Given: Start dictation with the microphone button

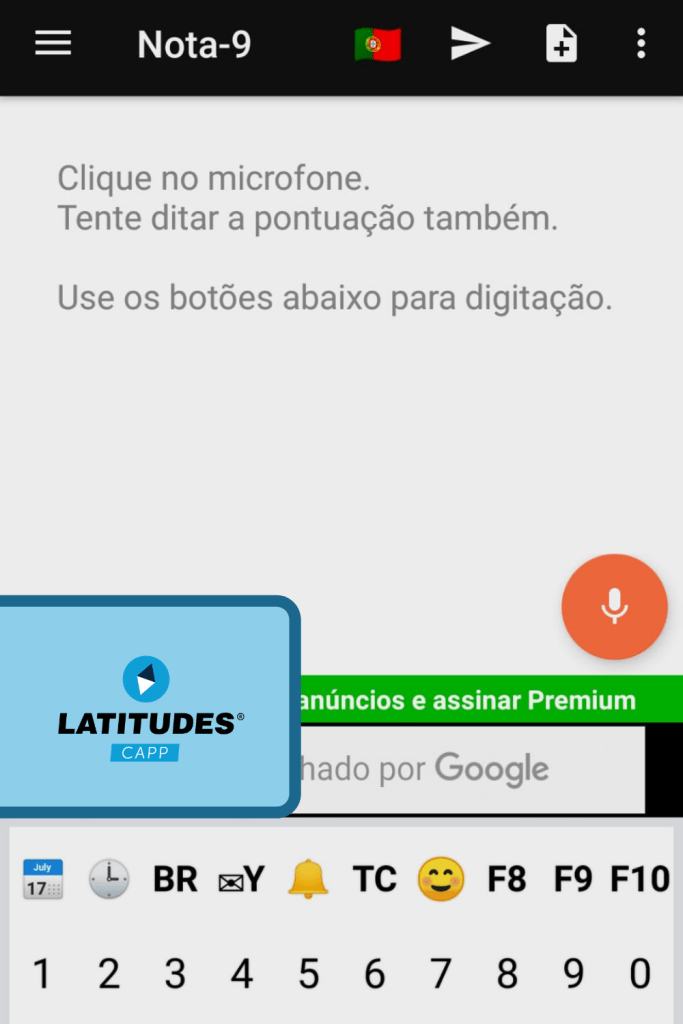Looking at the screenshot, I should coord(614,607).
